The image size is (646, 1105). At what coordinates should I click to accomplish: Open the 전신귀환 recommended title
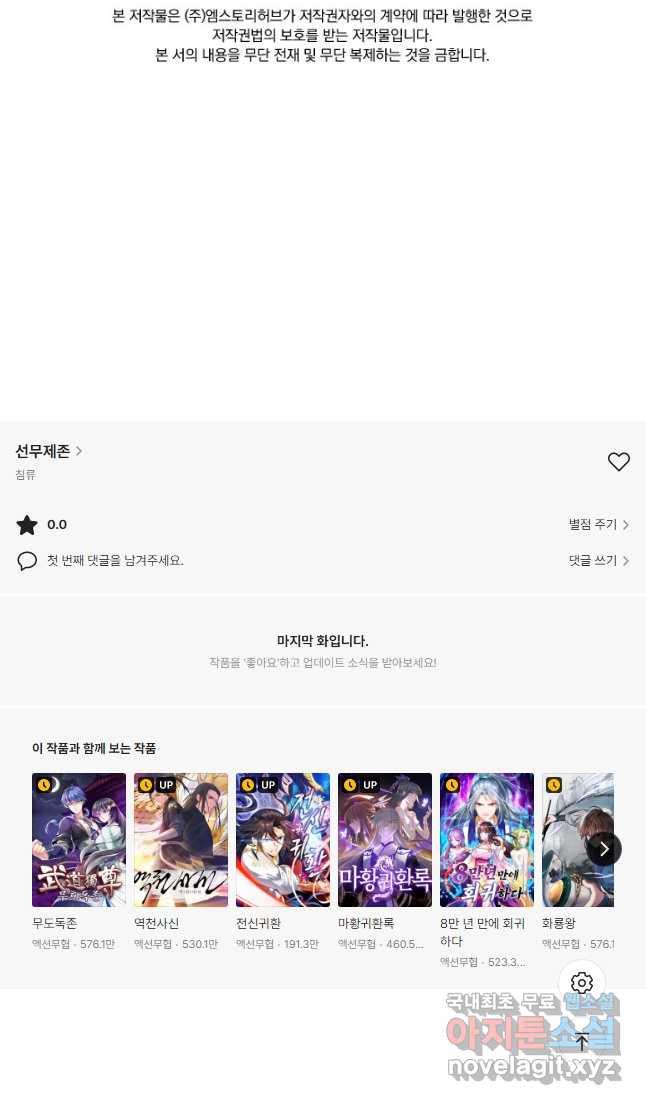(283, 840)
